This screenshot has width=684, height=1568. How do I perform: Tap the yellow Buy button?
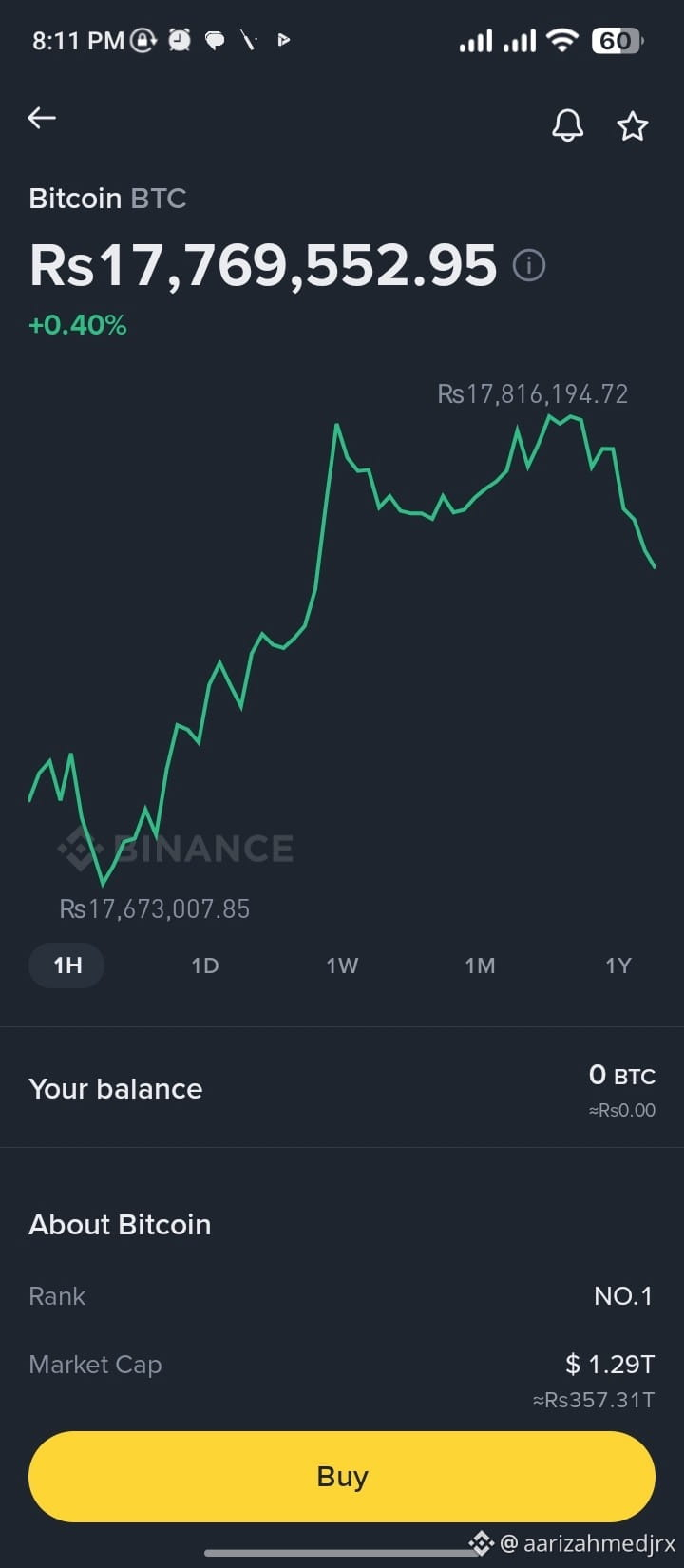tap(342, 1477)
